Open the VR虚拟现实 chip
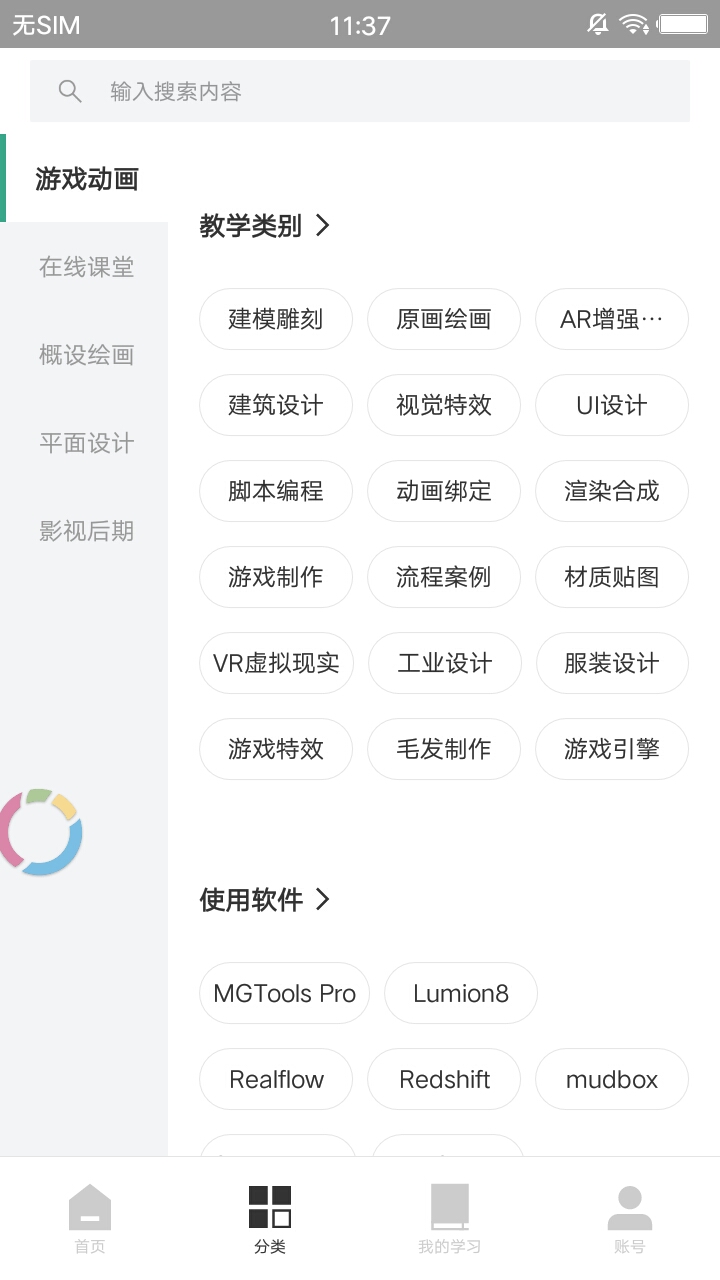720x1280 pixels. 276,663
